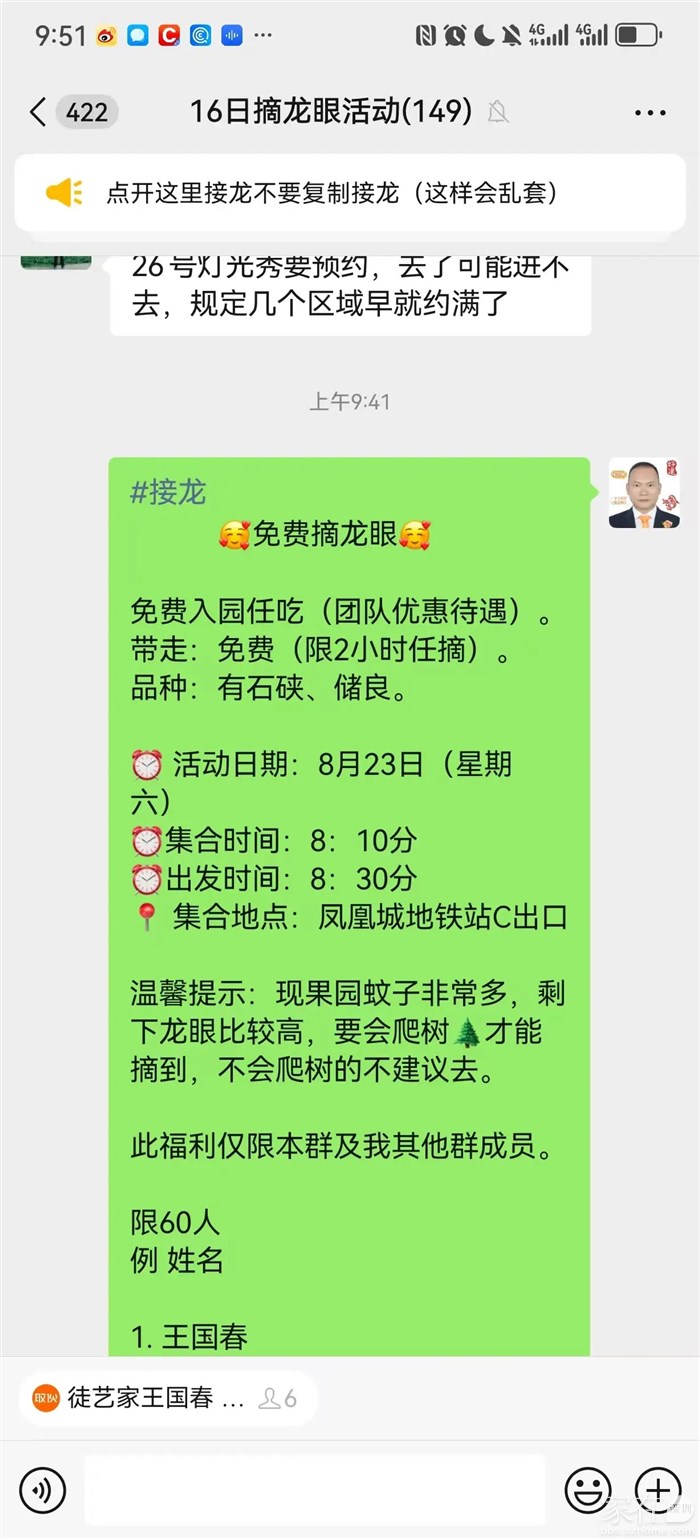Open the 徒艺家王国春 solitaire chip
The height and width of the screenshot is (1539, 700).
[165, 1398]
